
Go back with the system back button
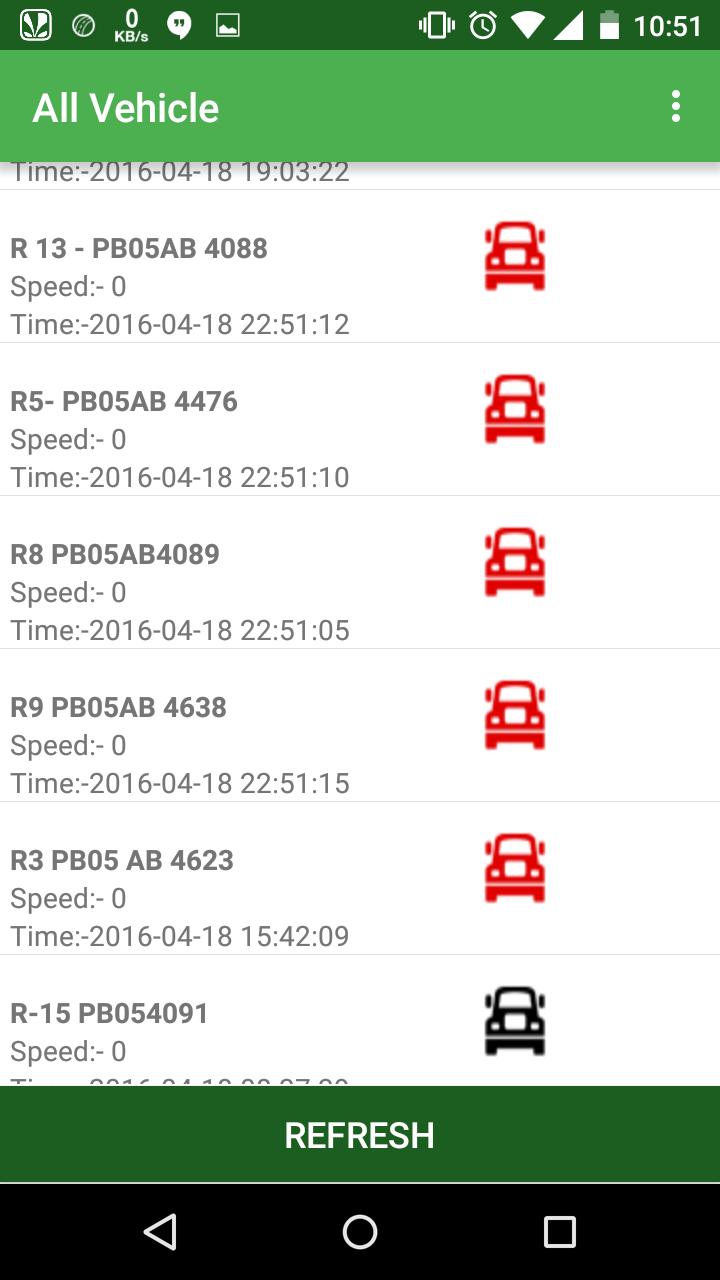click(x=160, y=1231)
